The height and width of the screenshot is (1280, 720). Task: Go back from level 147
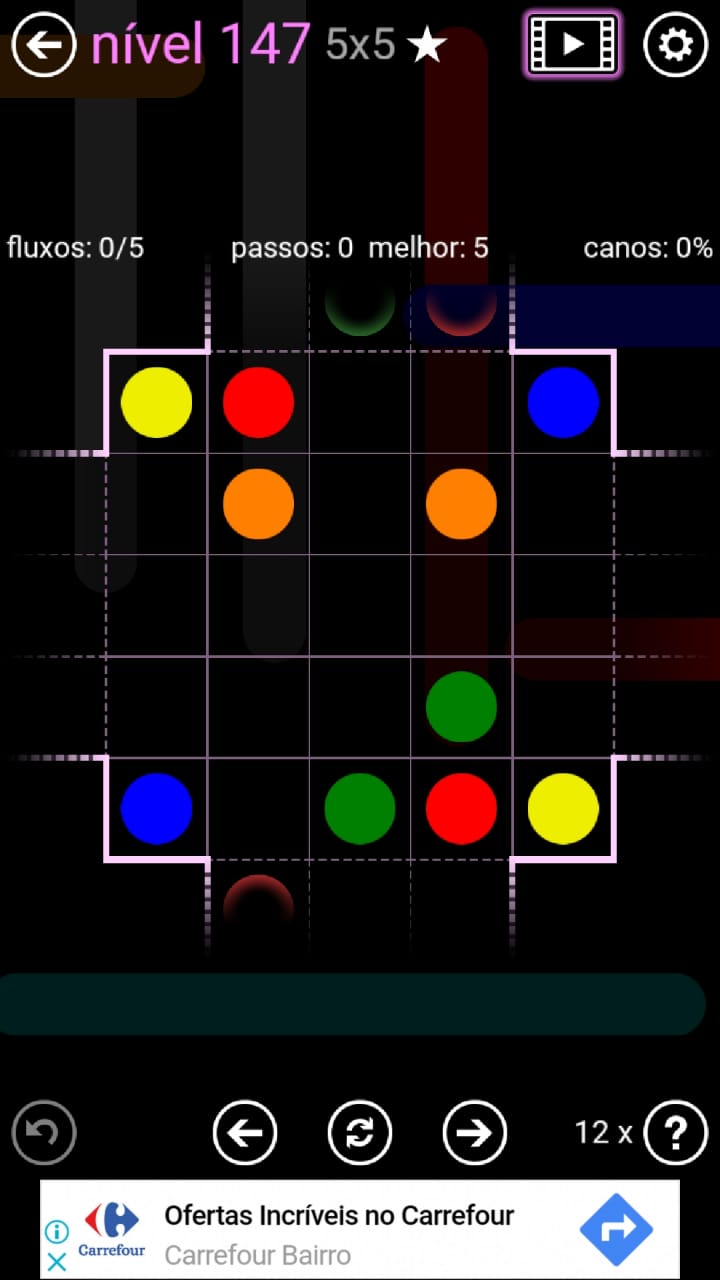[43, 45]
